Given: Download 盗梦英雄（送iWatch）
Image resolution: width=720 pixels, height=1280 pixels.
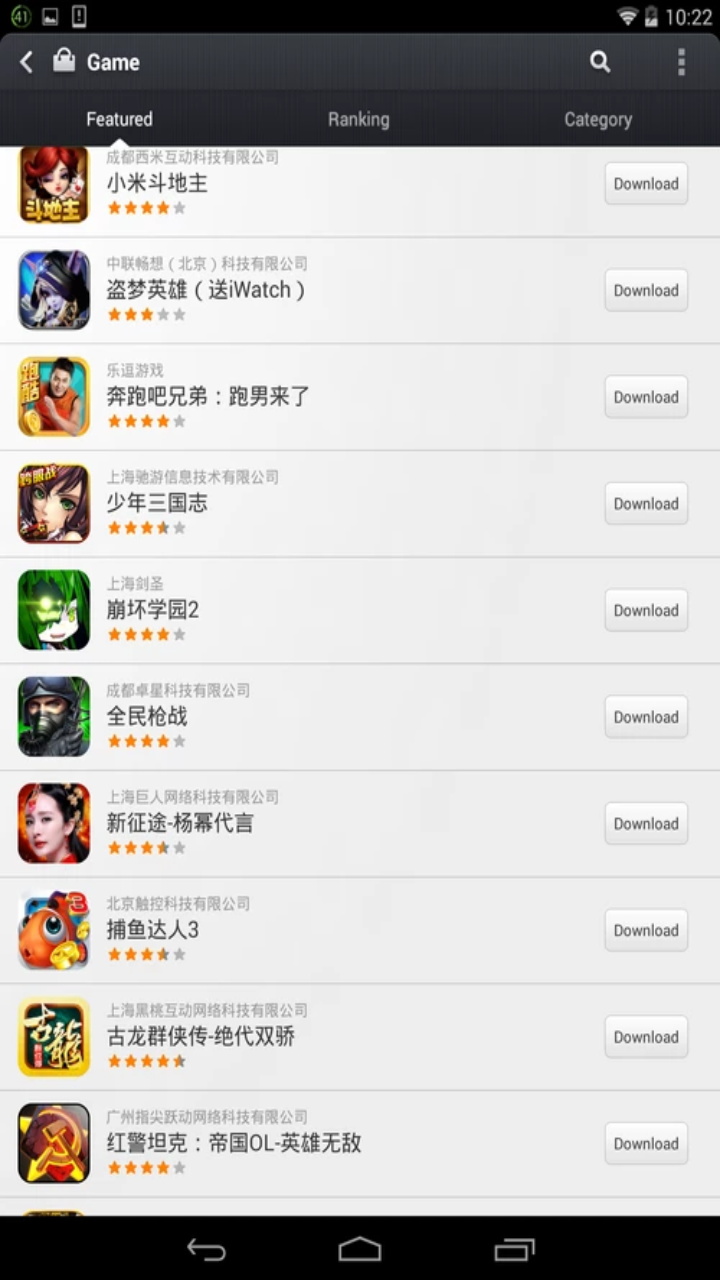Looking at the screenshot, I should (x=646, y=291).
